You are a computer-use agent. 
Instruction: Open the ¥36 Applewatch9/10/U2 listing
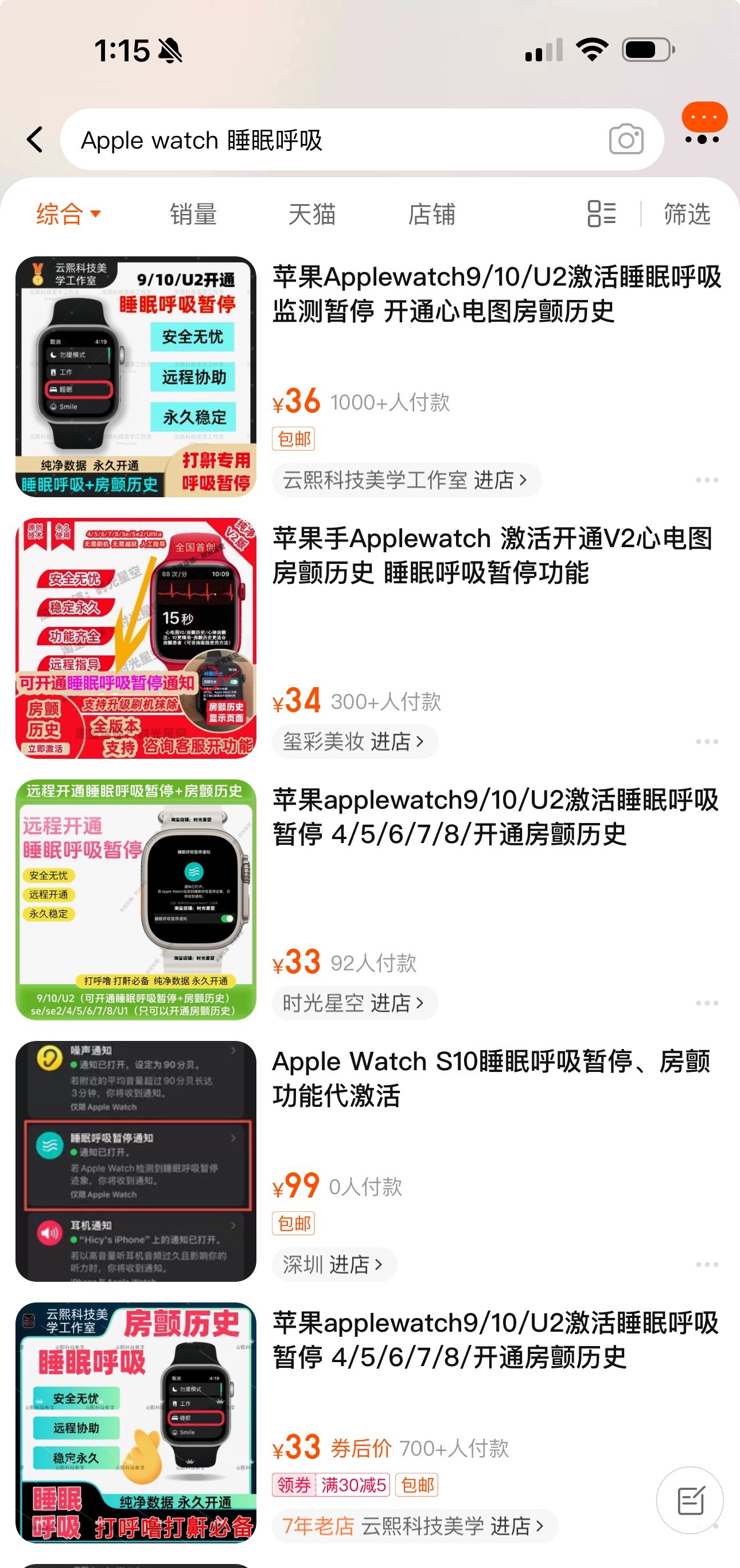pos(496,294)
